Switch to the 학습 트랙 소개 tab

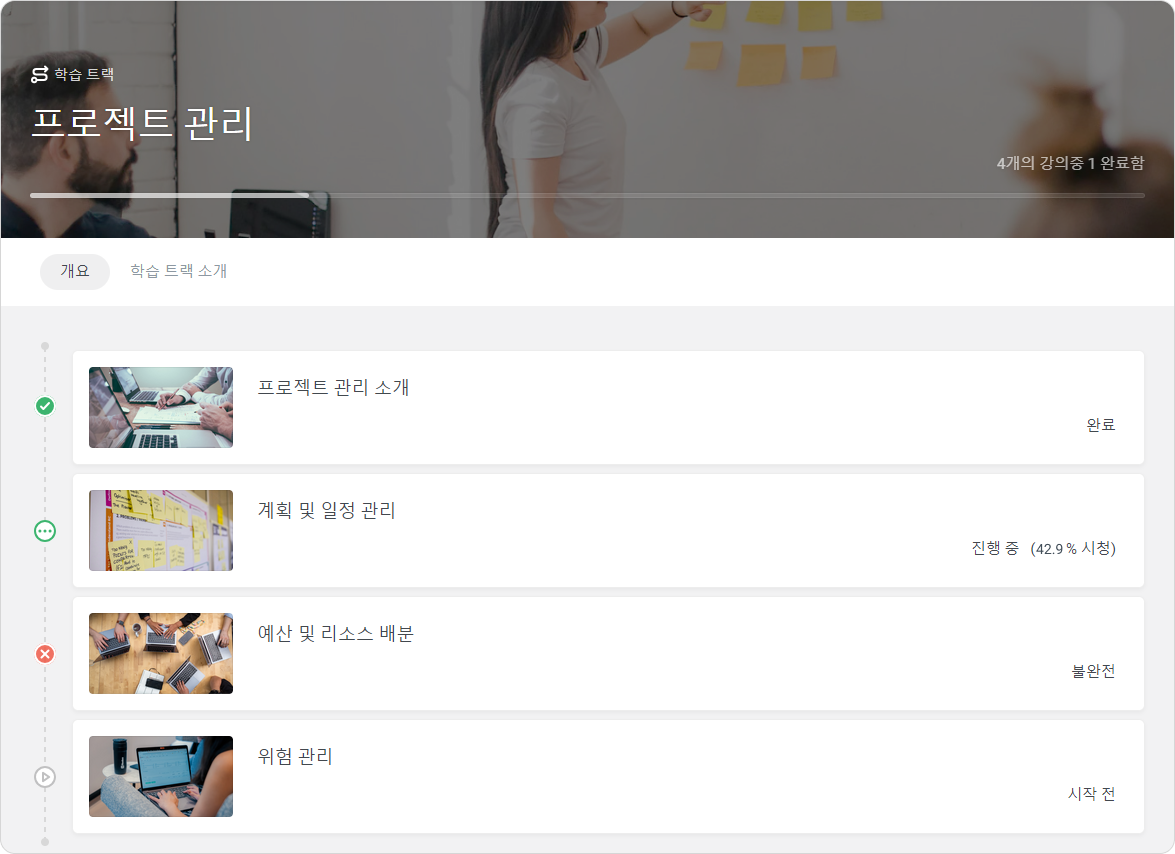pyautogui.click(x=178, y=271)
